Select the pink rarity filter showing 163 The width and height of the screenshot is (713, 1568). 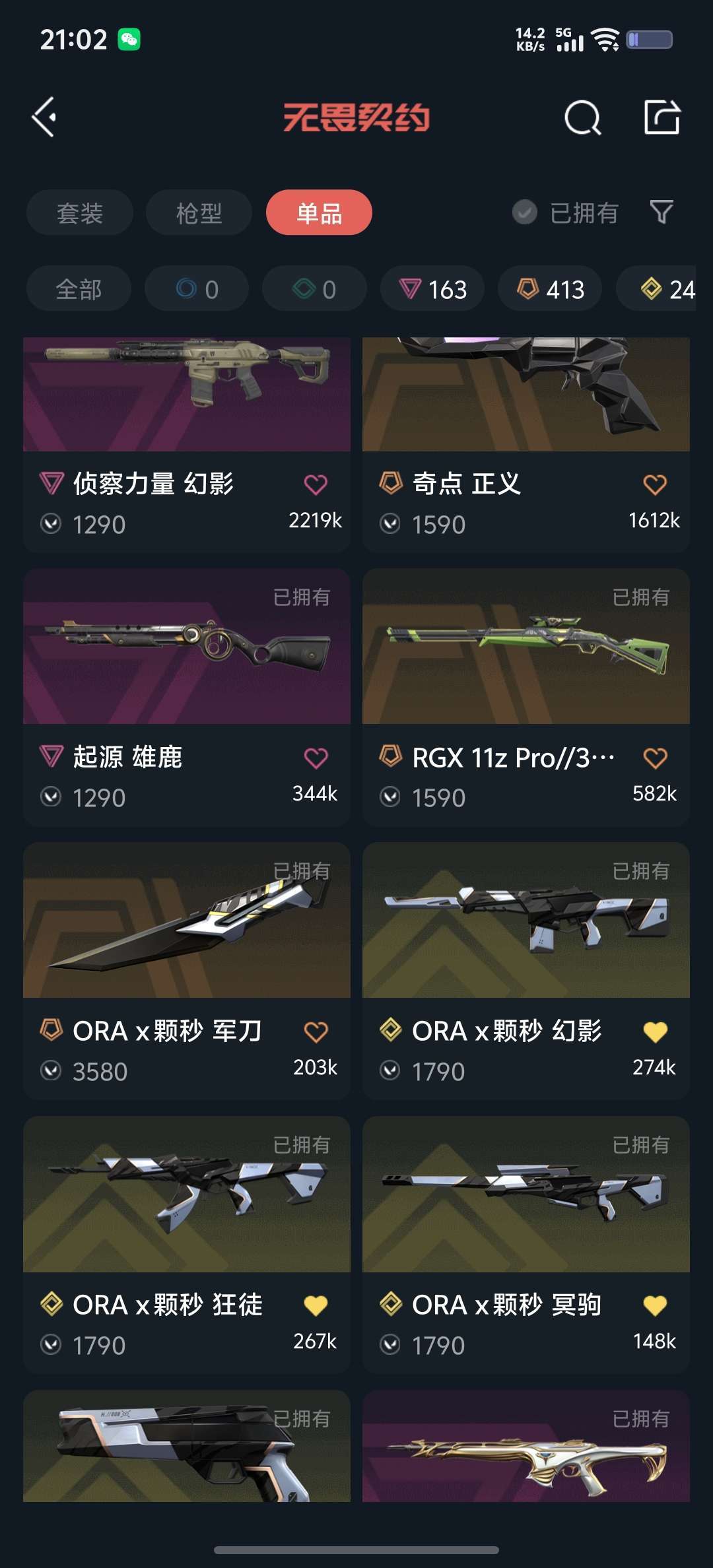pyautogui.click(x=432, y=288)
